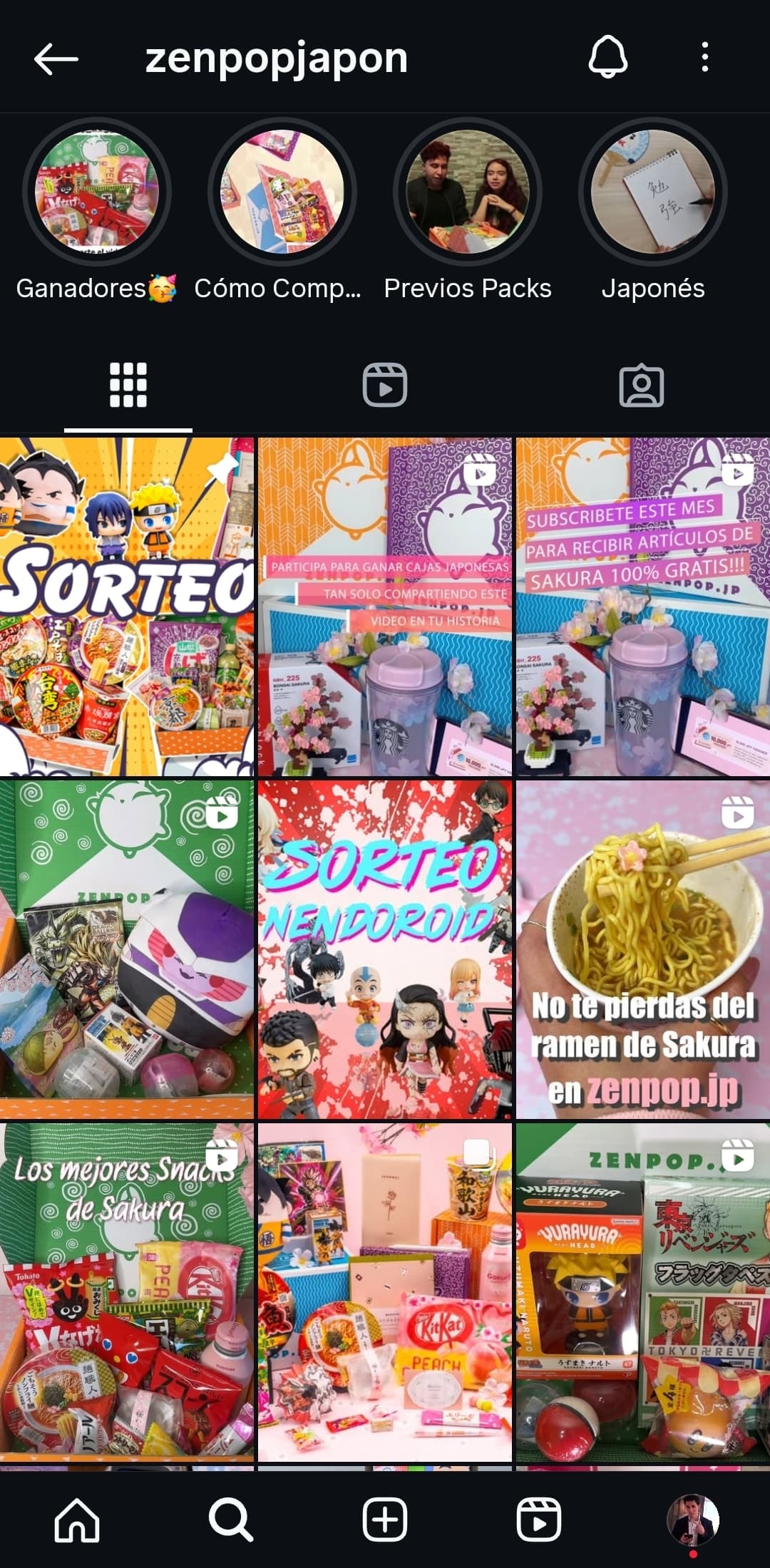The width and height of the screenshot is (770, 1568).
Task: Open the three-dot overflow menu
Action: tap(704, 57)
